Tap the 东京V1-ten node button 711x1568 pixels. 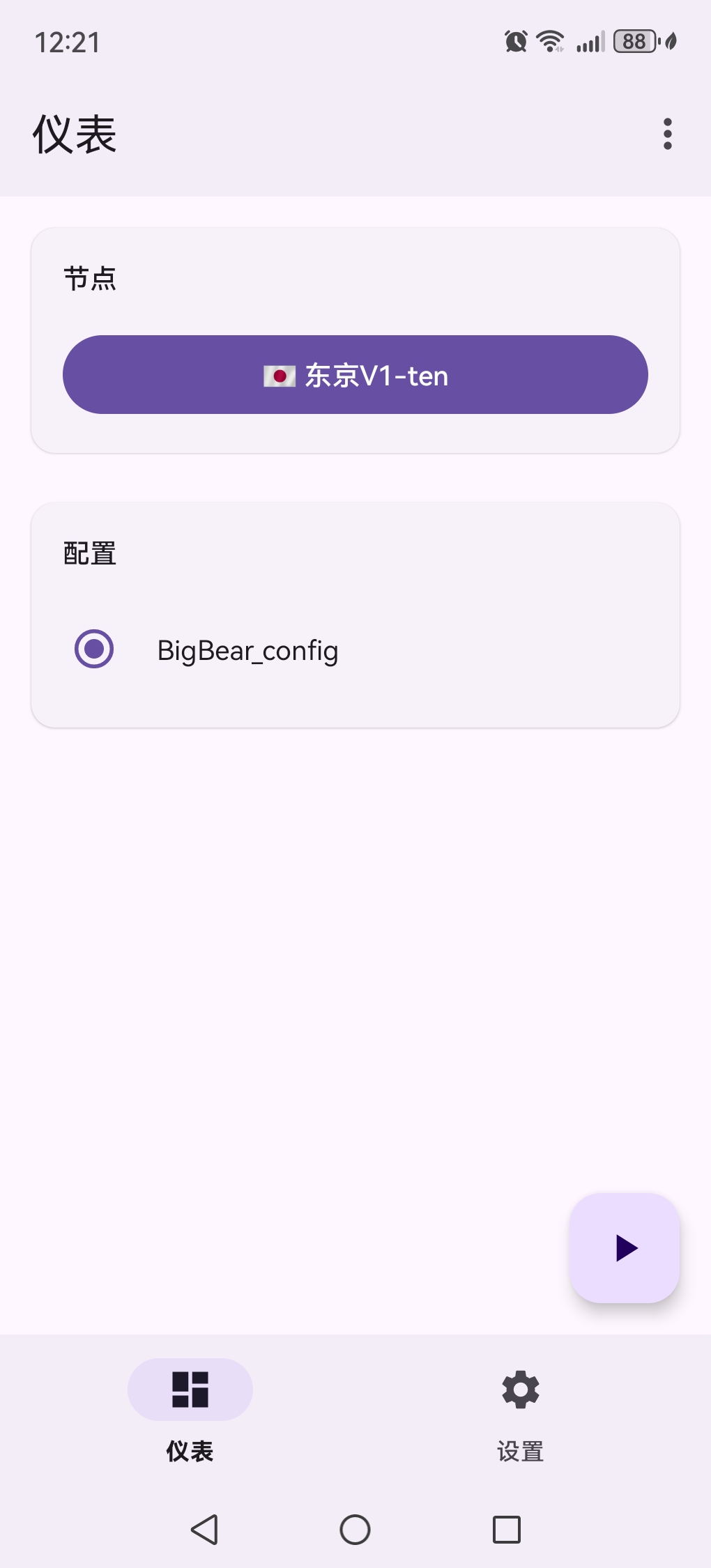355,375
